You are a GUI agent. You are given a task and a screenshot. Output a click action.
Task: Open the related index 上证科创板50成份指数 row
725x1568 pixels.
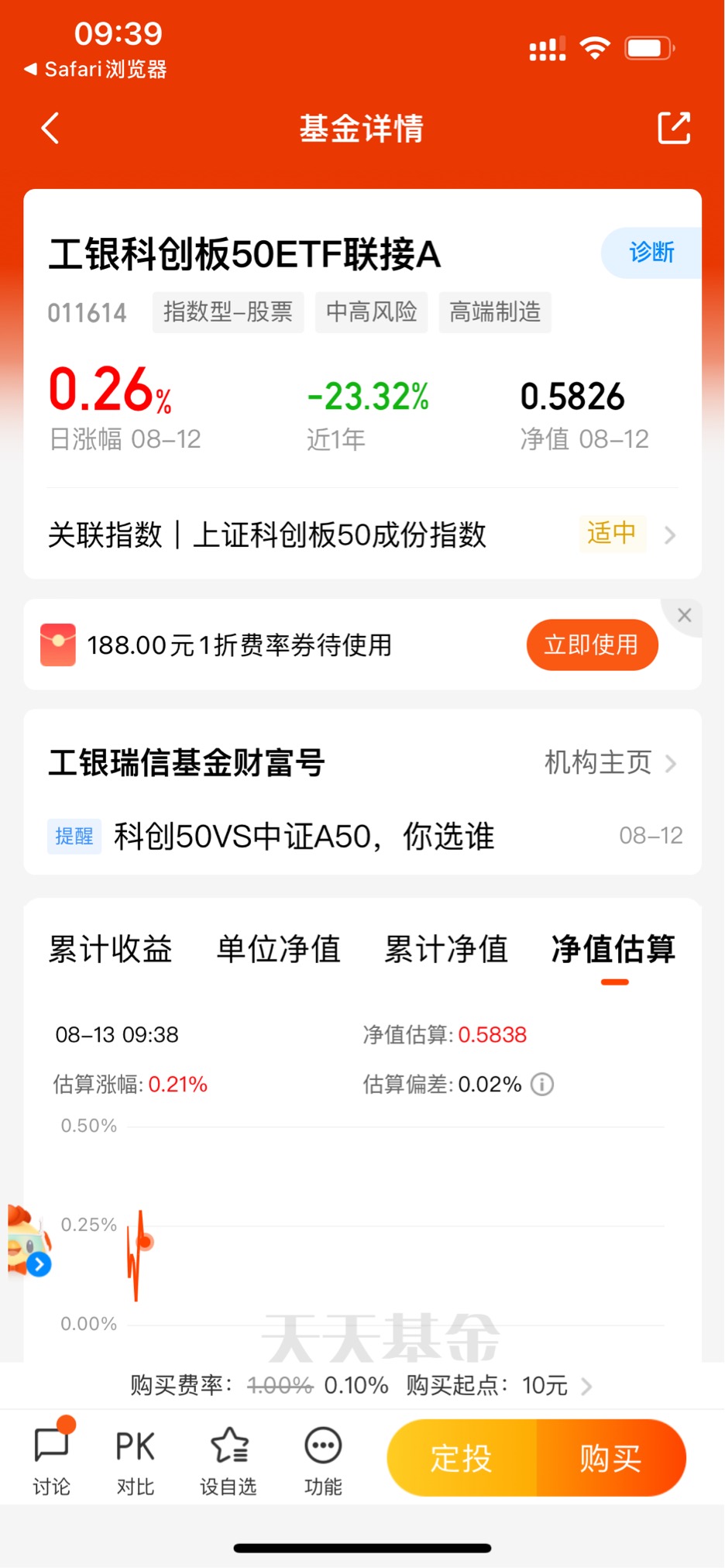click(x=362, y=535)
